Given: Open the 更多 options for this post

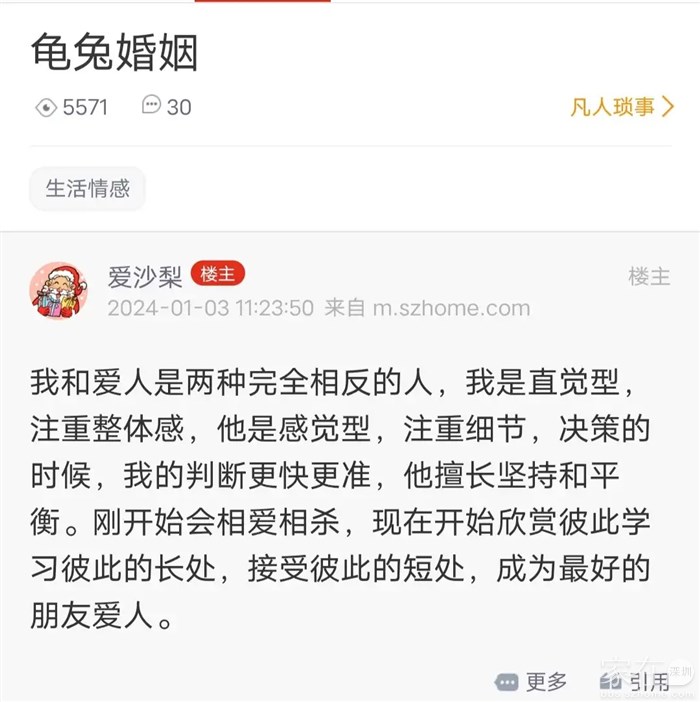Looking at the screenshot, I should click(x=533, y=682).
